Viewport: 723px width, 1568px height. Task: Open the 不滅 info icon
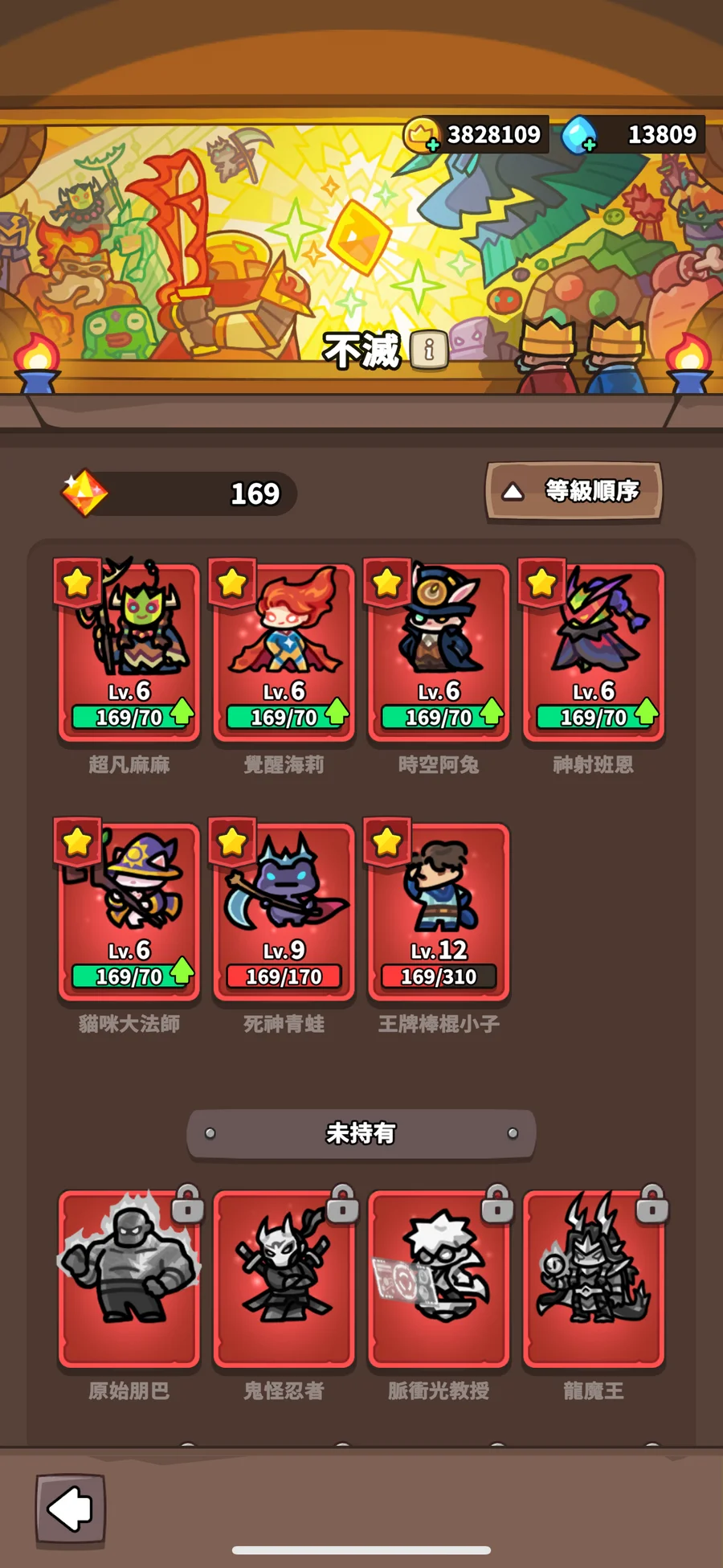429,350
